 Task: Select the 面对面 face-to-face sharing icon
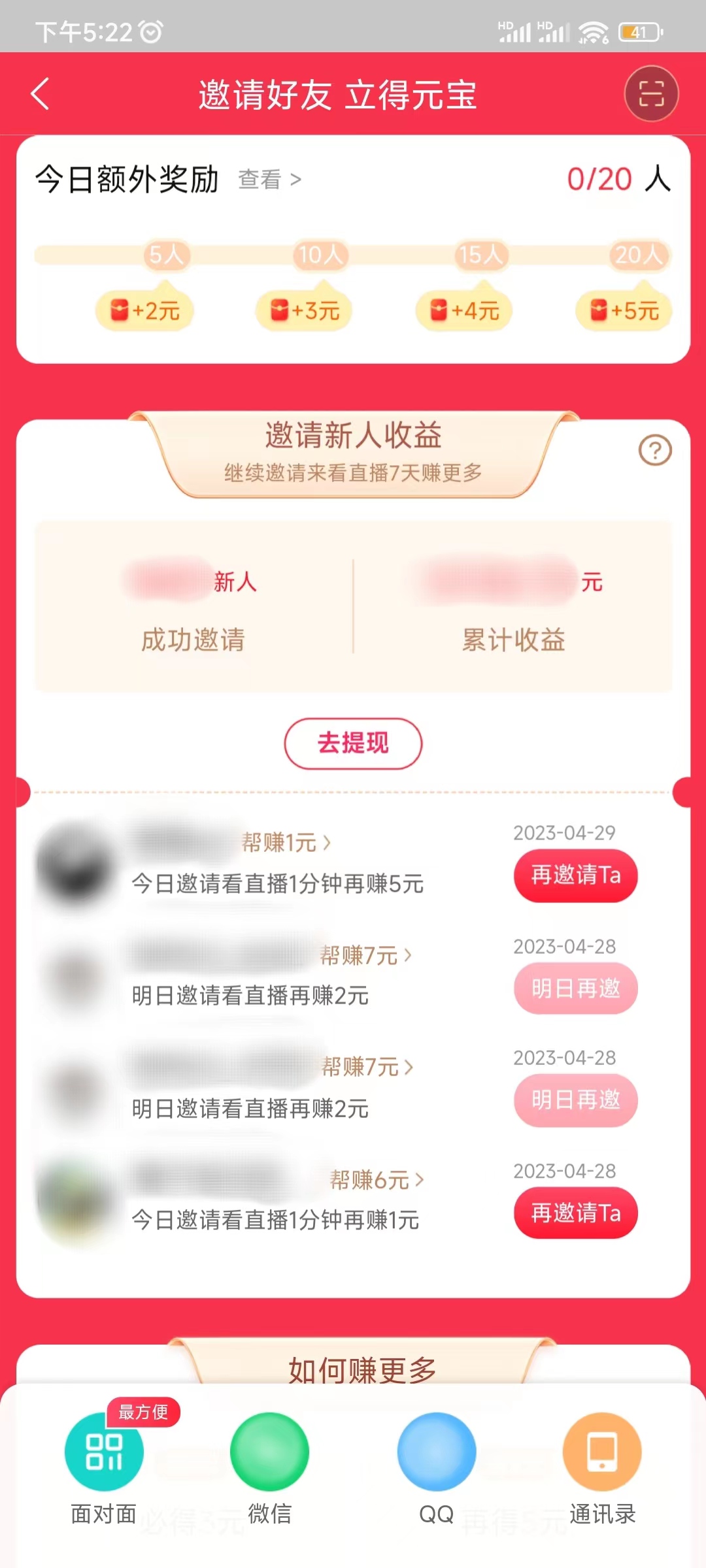103,1452
